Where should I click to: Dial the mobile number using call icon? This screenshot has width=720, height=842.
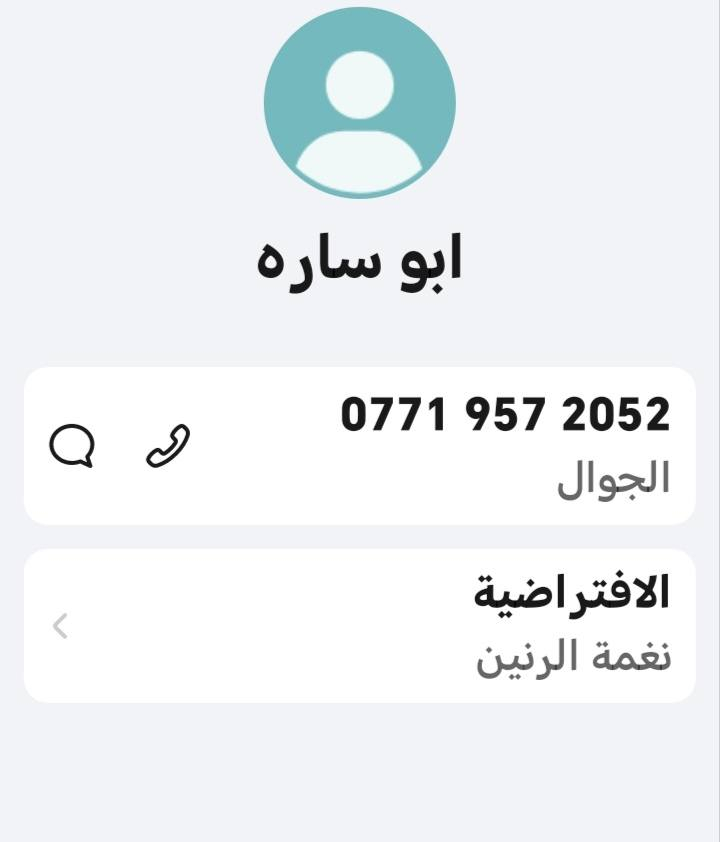(167, 445)
